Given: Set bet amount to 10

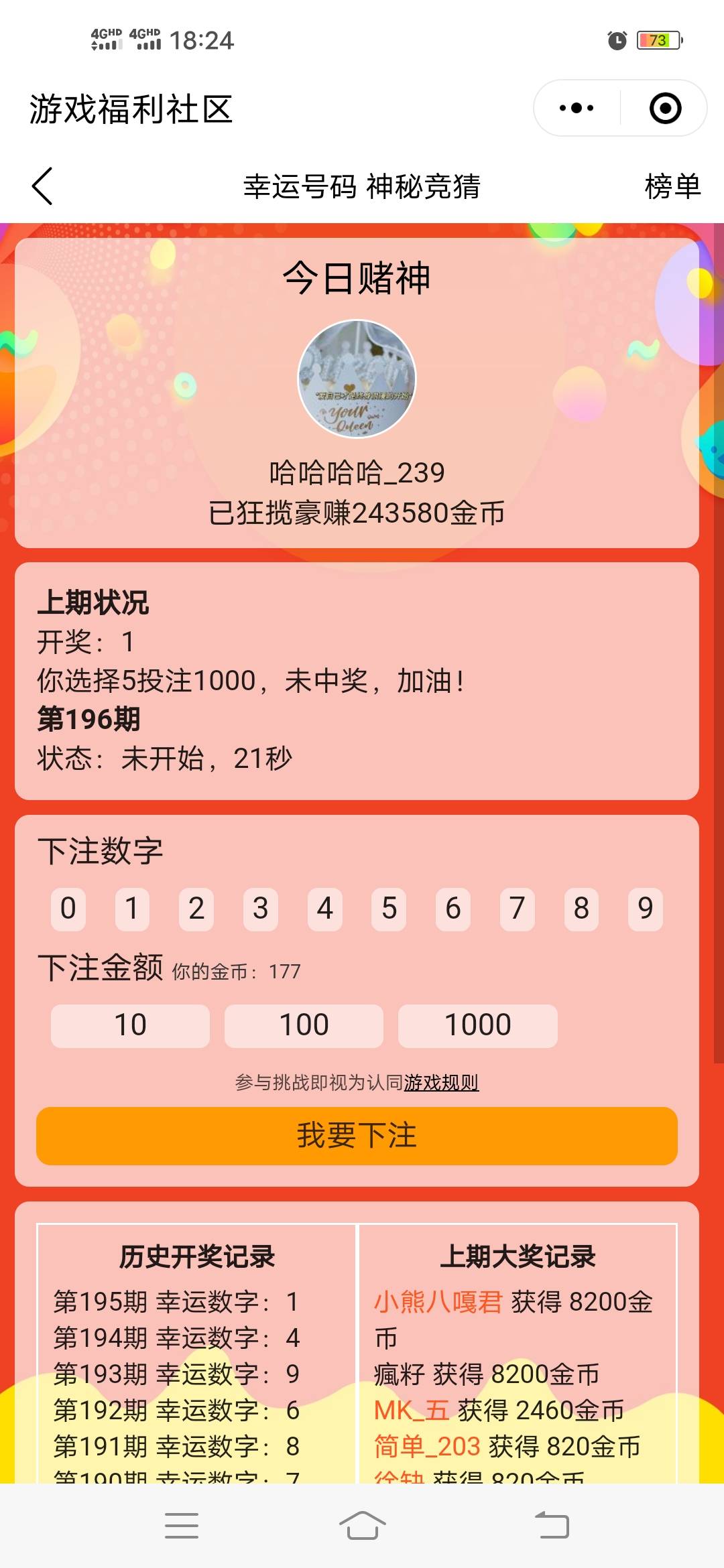Looking at the screenshot, I should [x=130, y=1025].
